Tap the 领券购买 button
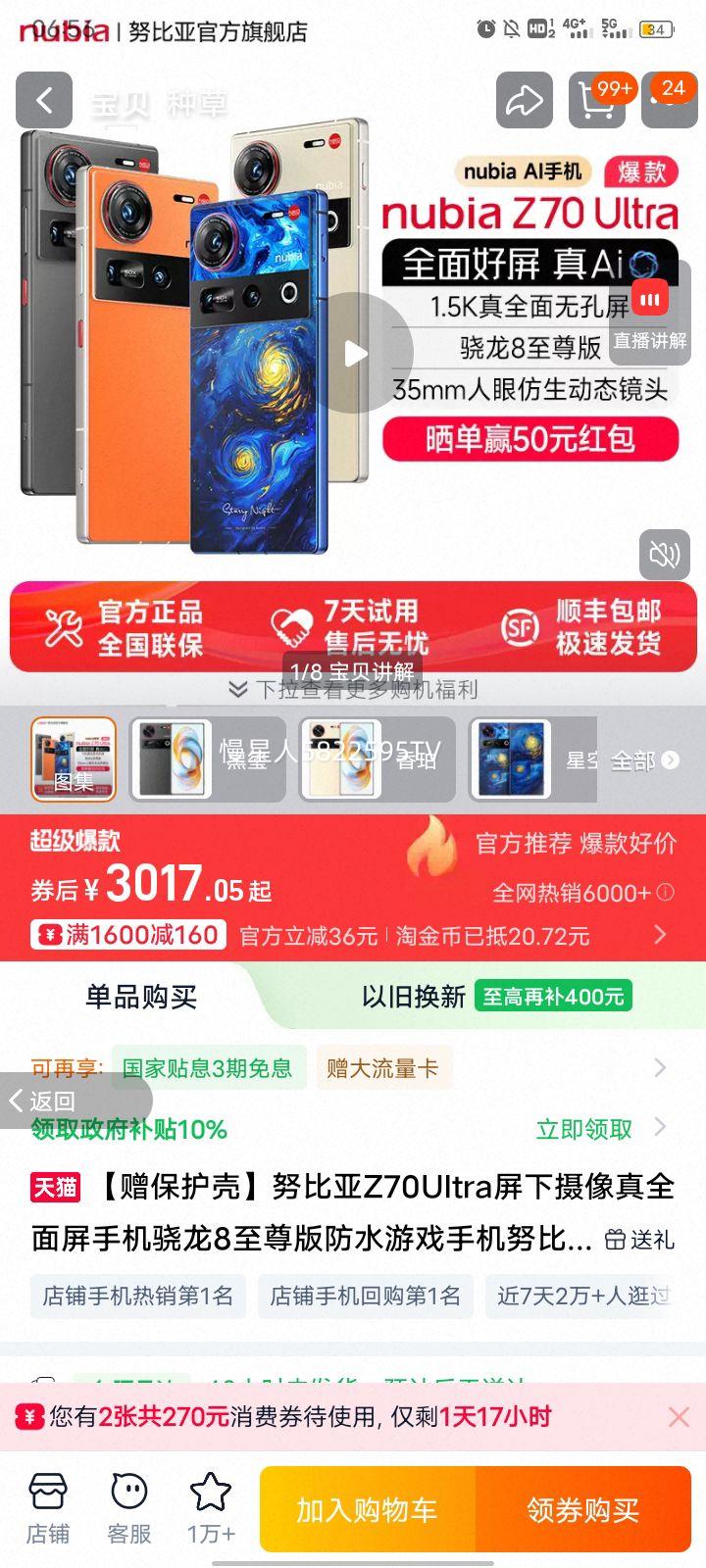706x1568 pixels. [582, 1510]
